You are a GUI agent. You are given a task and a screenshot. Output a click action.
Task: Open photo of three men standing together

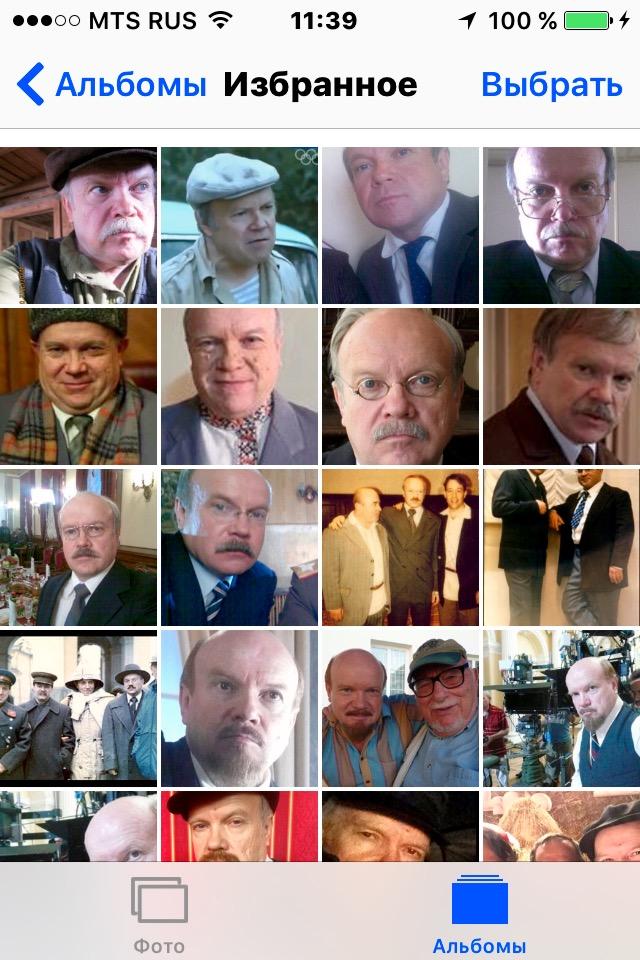click(x=400, y=547)
